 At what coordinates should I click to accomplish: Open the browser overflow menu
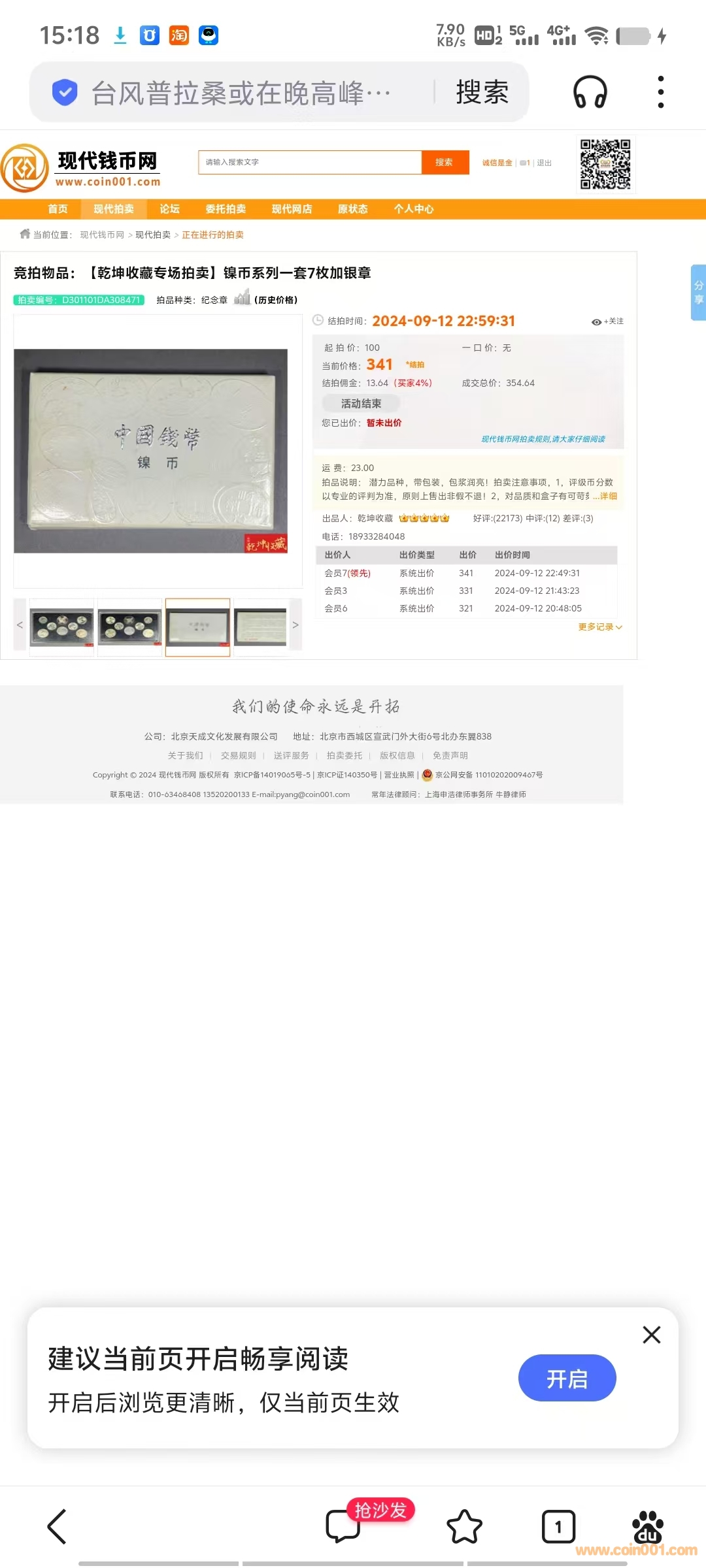pos(661,92)
